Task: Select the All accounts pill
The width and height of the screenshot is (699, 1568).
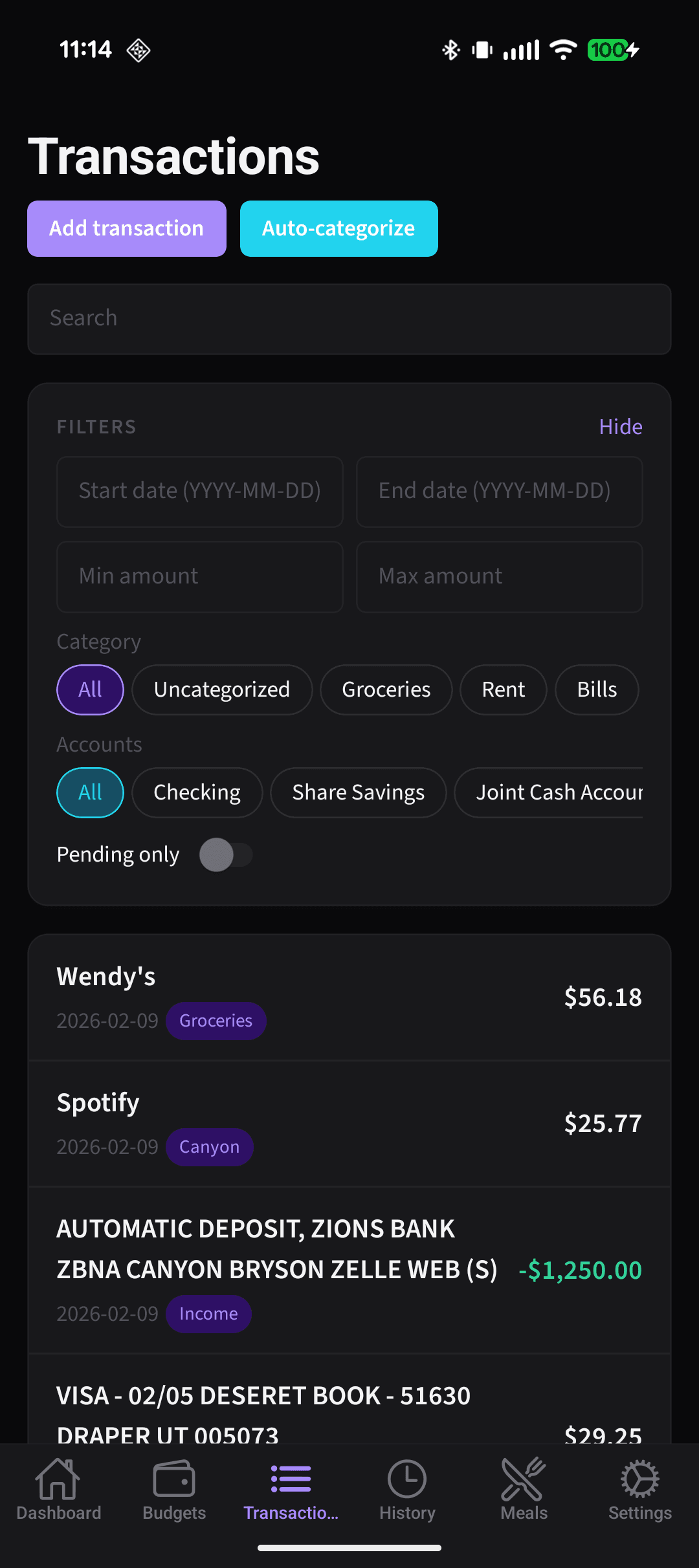Action: click(89, 792)
